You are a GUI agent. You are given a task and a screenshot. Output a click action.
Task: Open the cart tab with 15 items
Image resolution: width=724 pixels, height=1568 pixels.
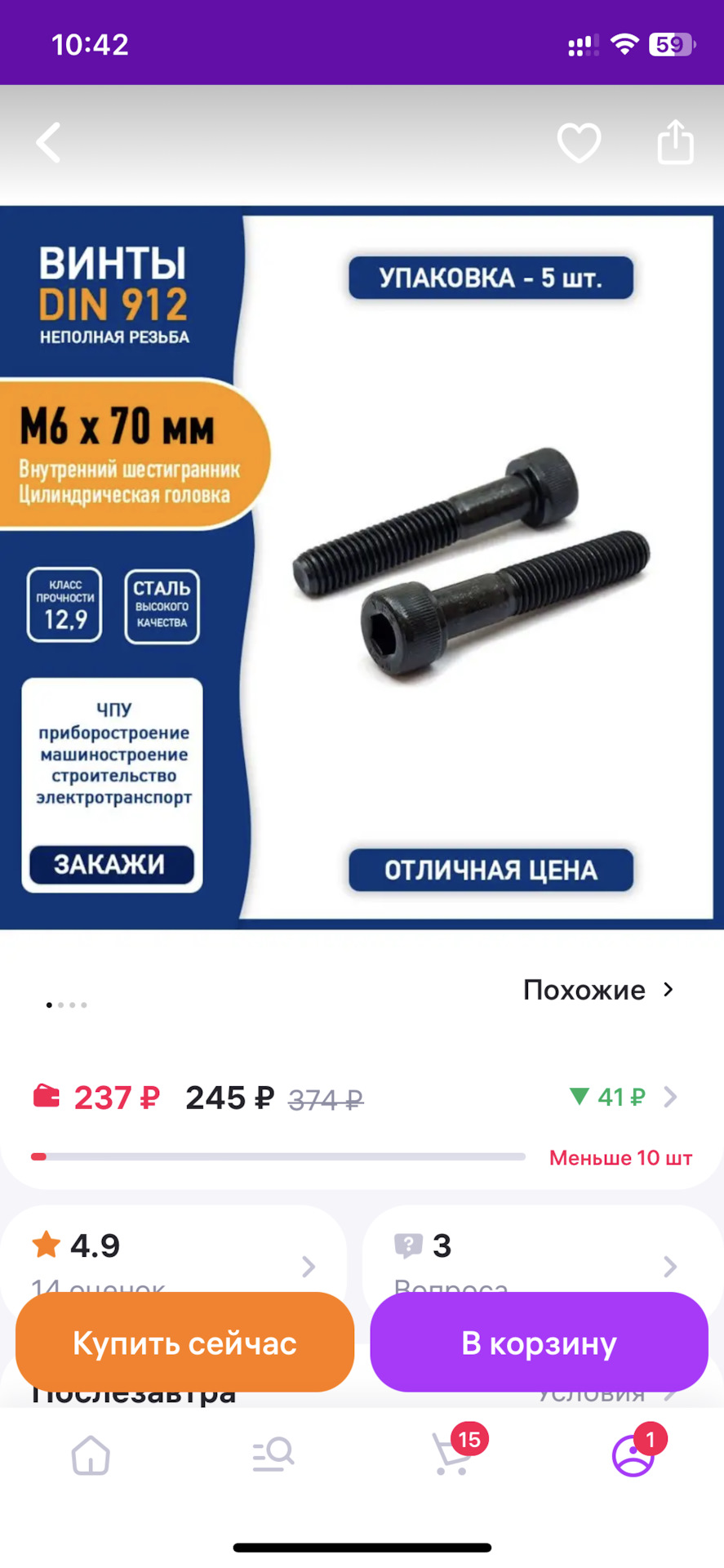point(453,1455)
